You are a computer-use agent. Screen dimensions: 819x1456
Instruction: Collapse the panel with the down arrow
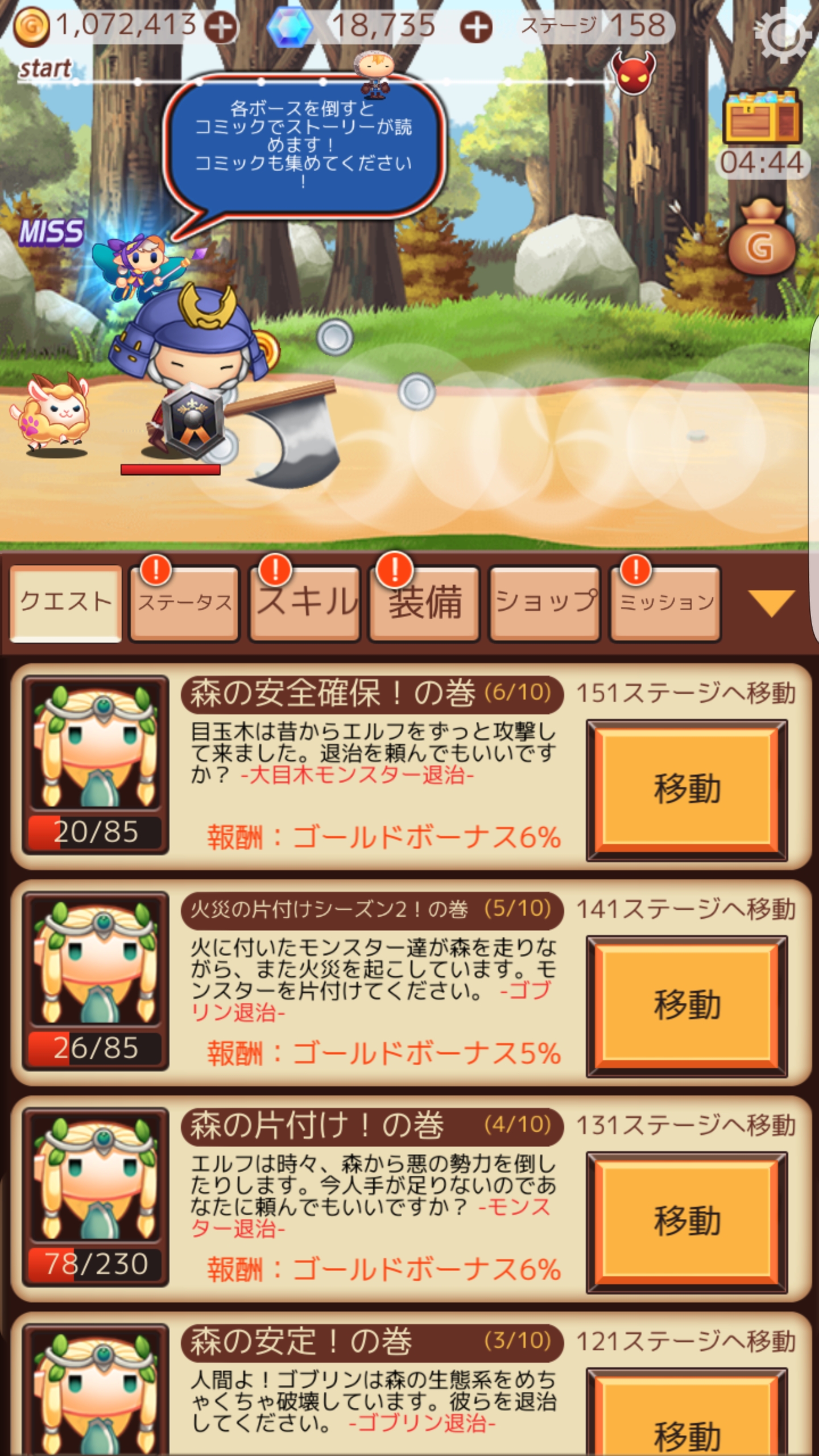[771, 603]
